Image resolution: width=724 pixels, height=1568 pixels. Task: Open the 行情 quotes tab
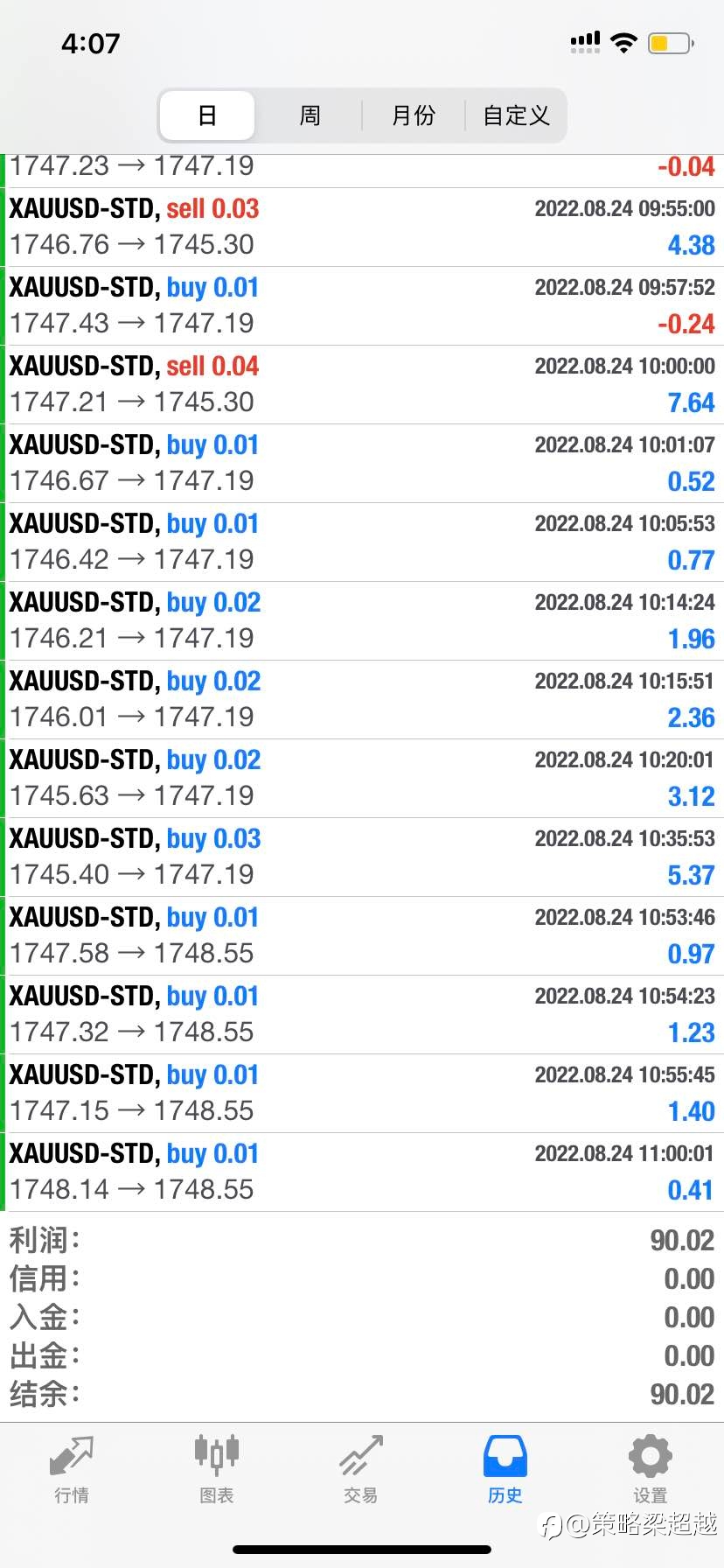point(72,1470)
